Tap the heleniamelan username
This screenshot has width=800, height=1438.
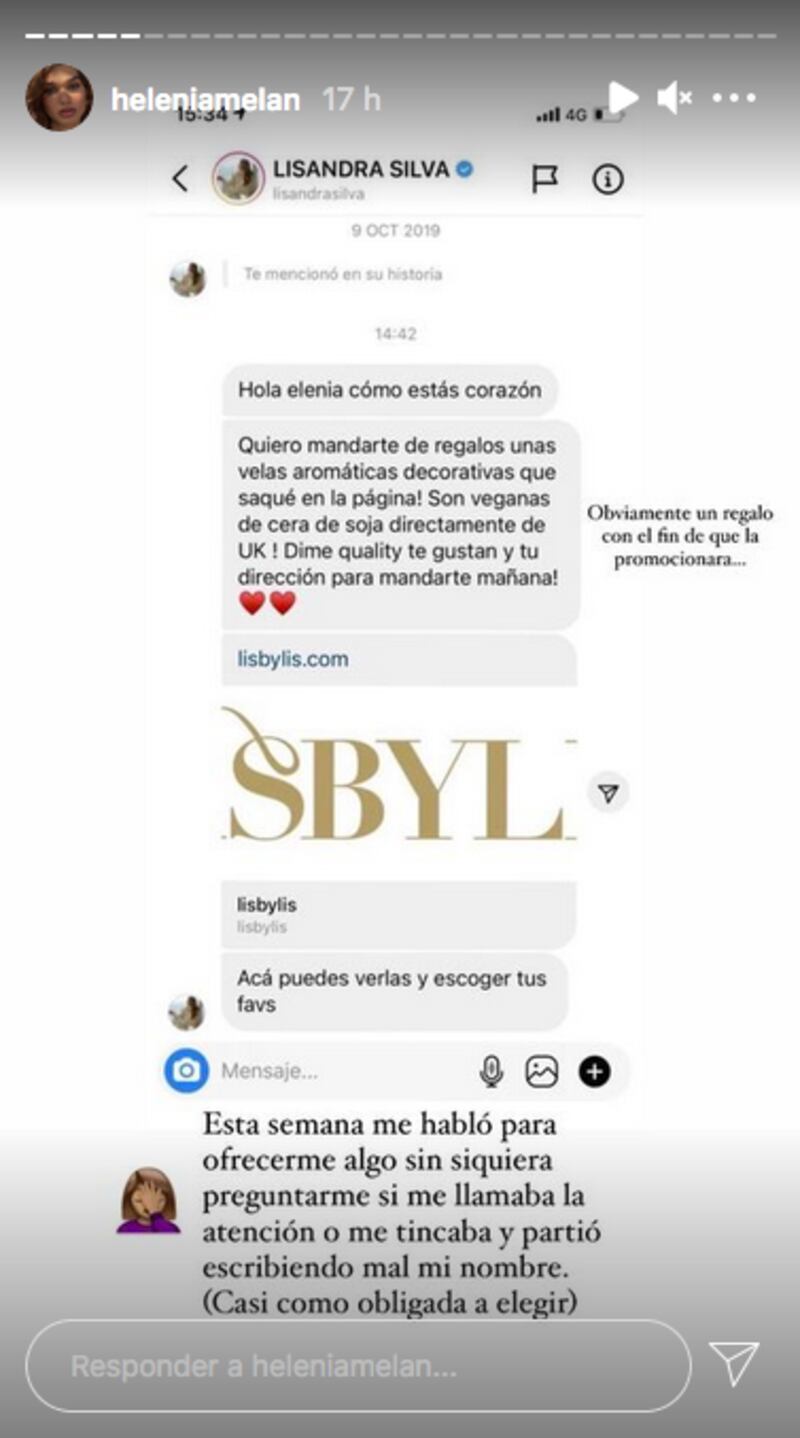(x=205, y=98)
